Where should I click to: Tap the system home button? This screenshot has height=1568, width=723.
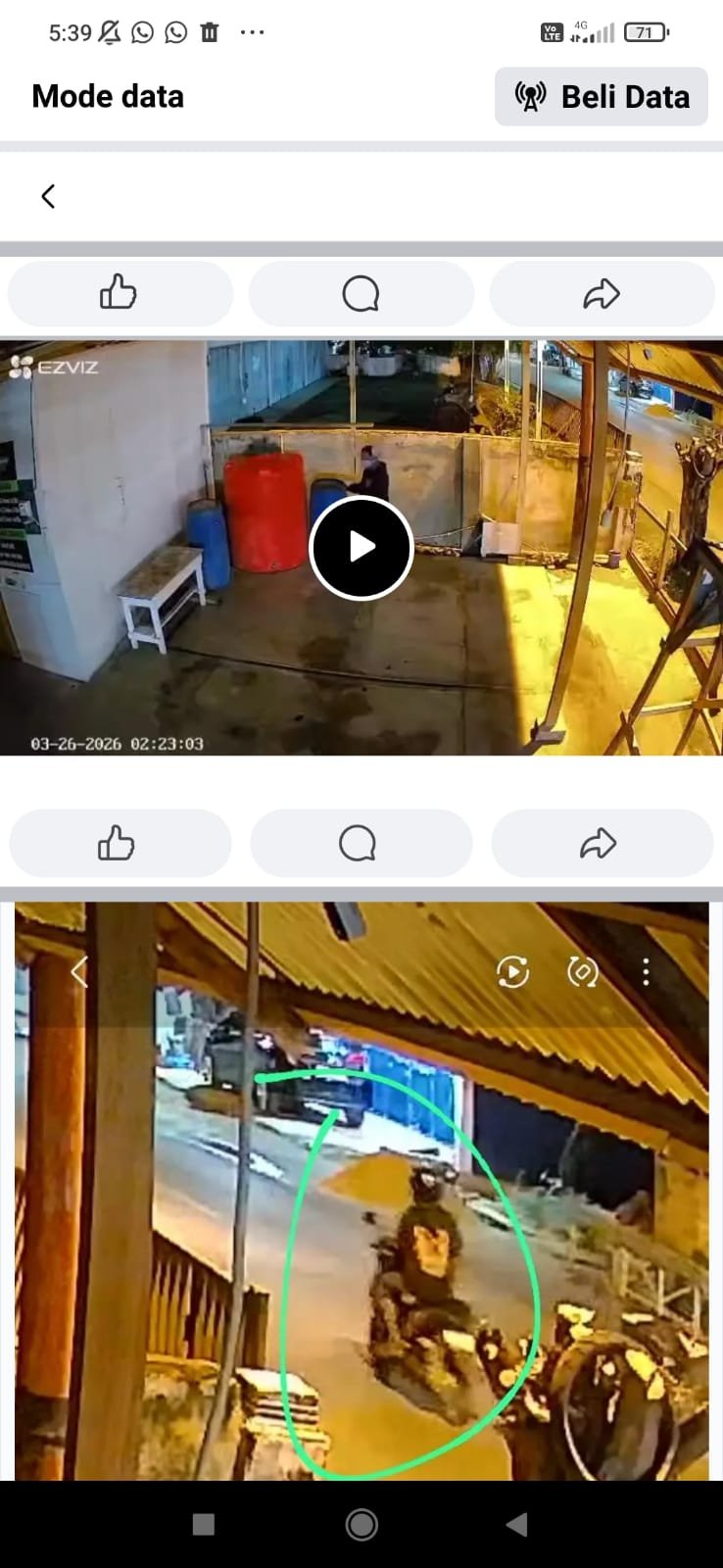point(361,1524)
